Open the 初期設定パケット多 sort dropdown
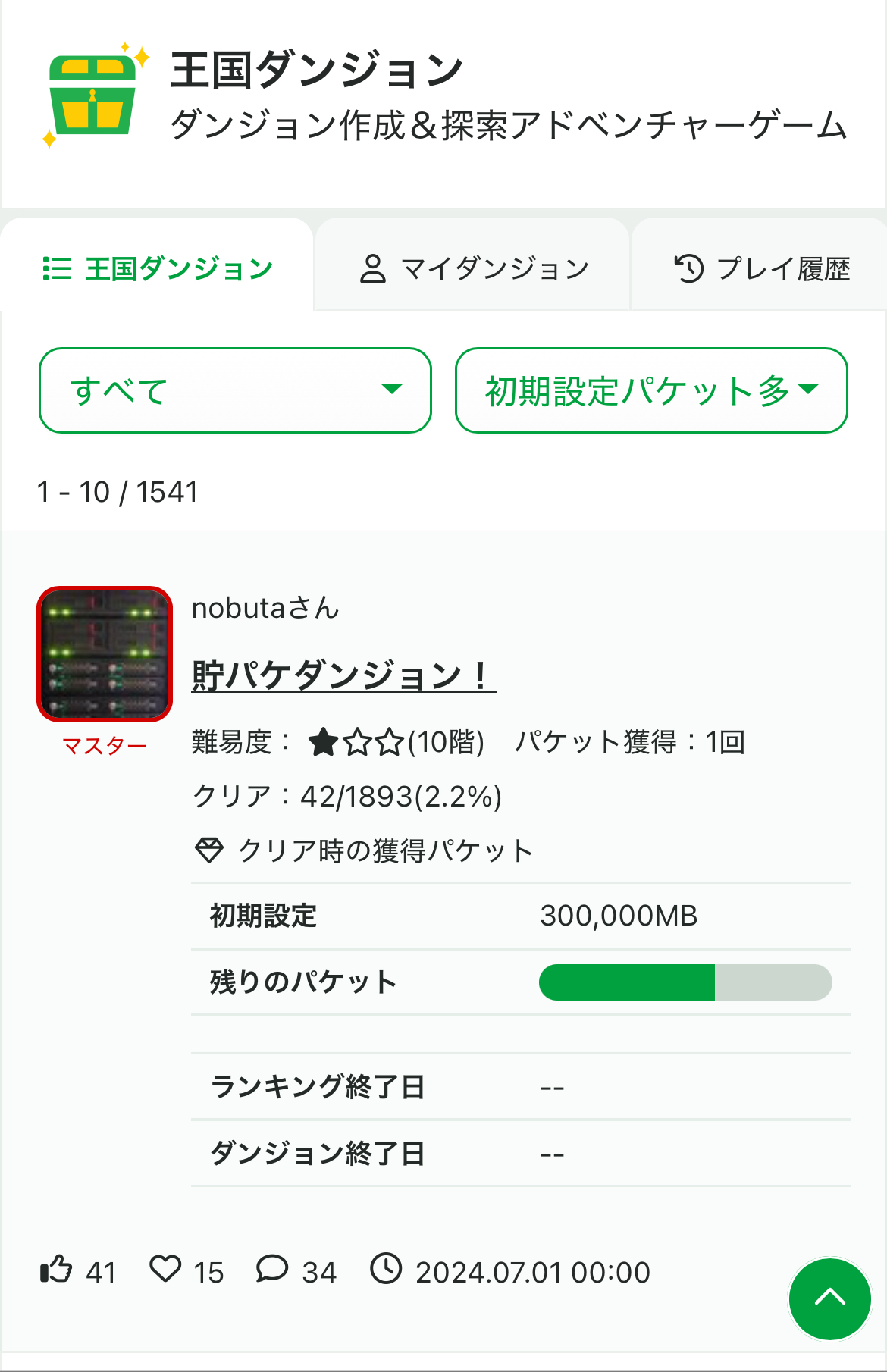The height and width of the screenshot is (1372, 887). (650, 390)
